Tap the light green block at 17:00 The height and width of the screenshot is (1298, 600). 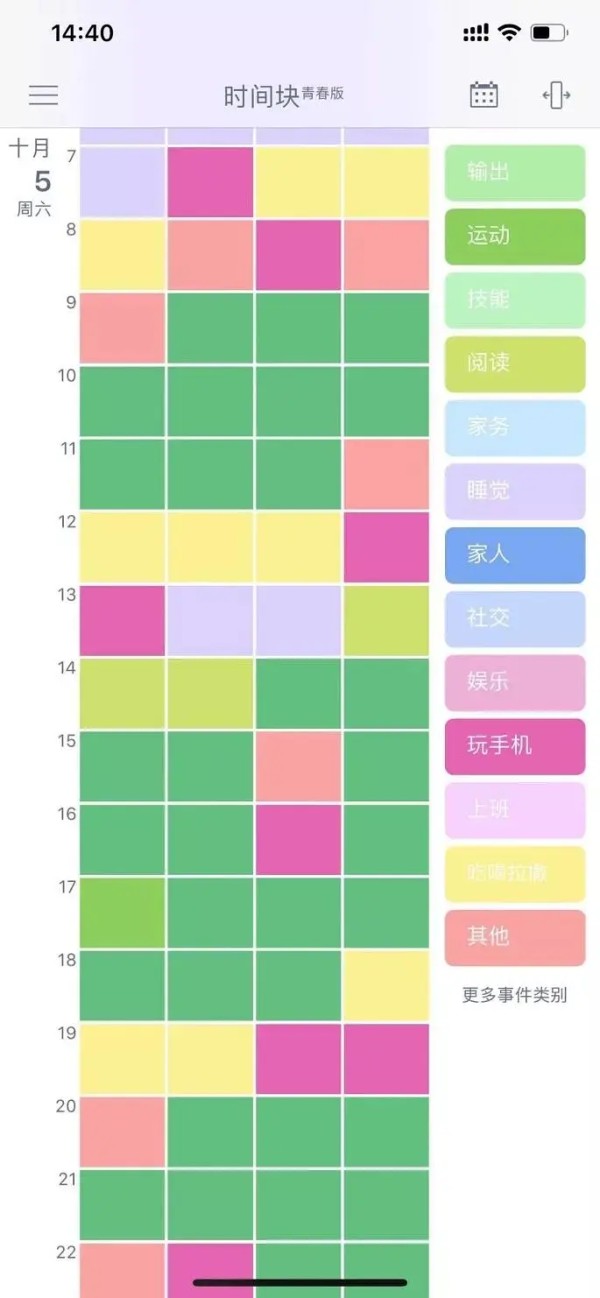tap(122, 912)
